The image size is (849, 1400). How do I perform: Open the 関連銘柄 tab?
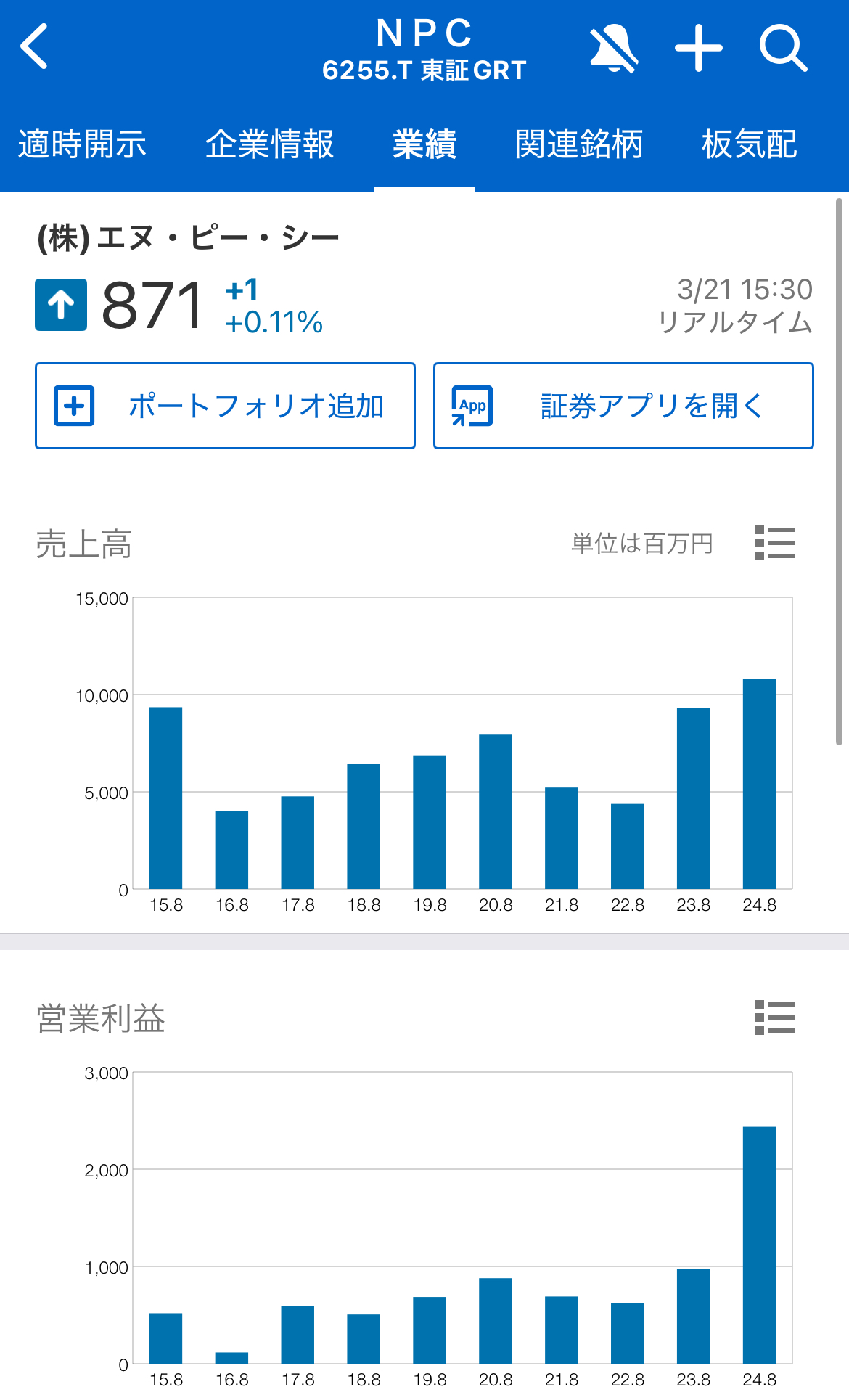tap(578, 144)
